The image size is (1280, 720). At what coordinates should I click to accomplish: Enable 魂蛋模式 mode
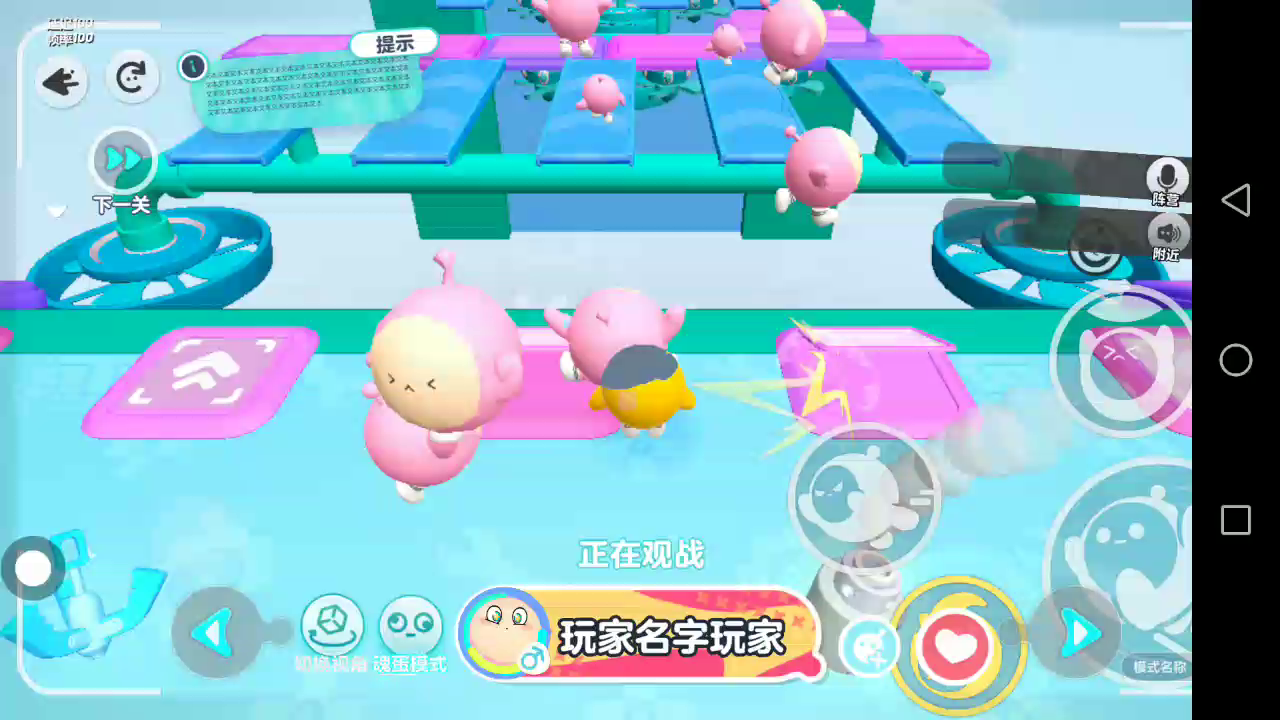click(x=410, y=626)
